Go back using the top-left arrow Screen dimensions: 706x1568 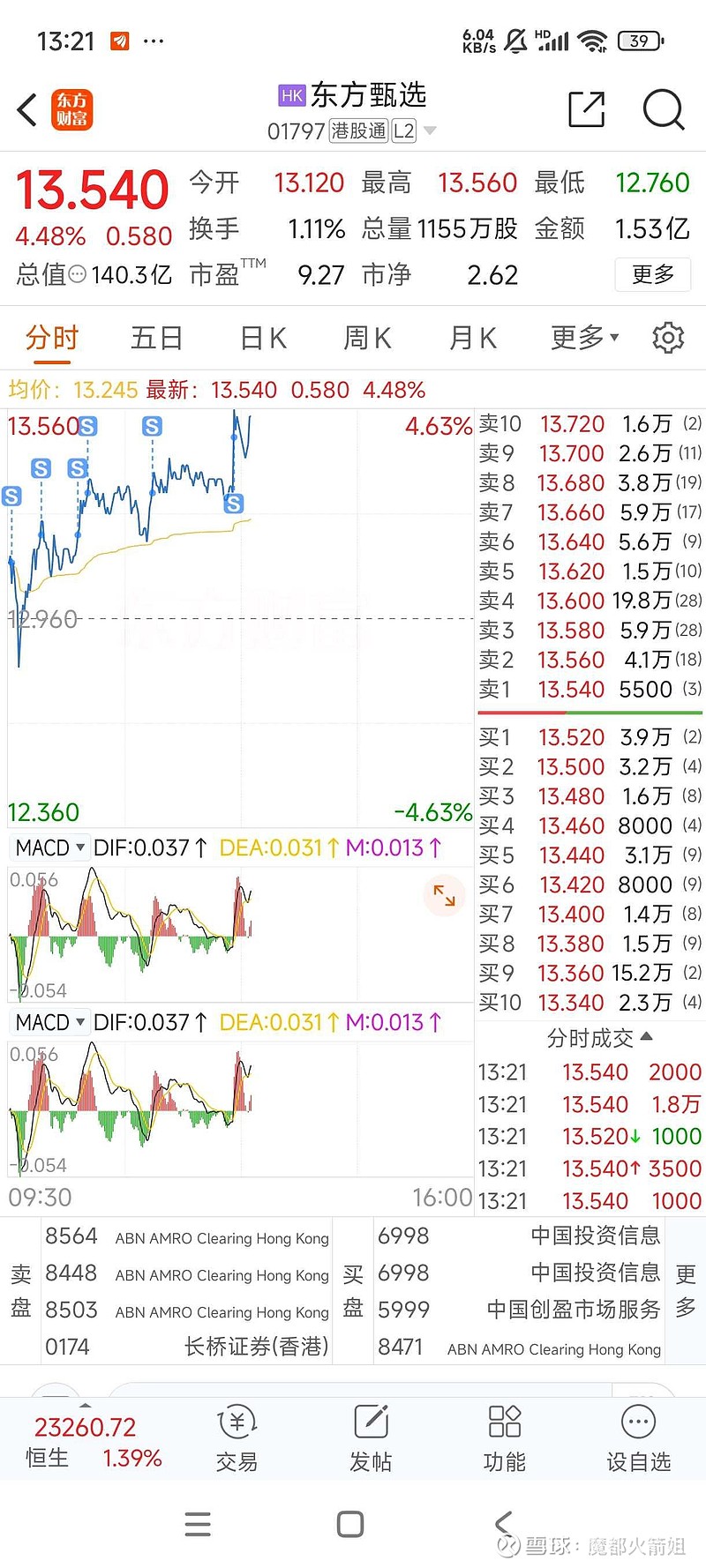click(28, 110)
